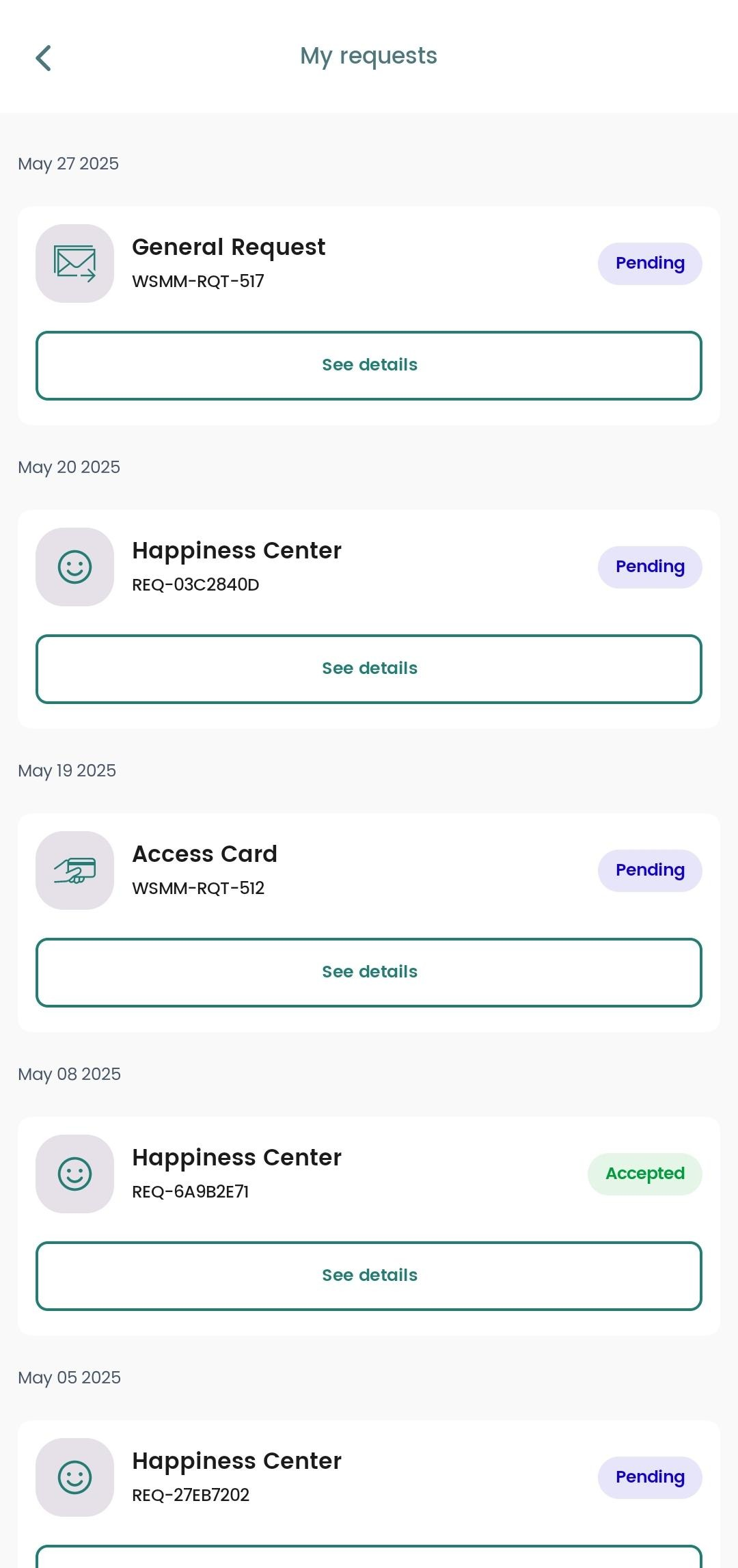
Task: Open details of Access Card WSMM-RQT-512
Action: 369,972
